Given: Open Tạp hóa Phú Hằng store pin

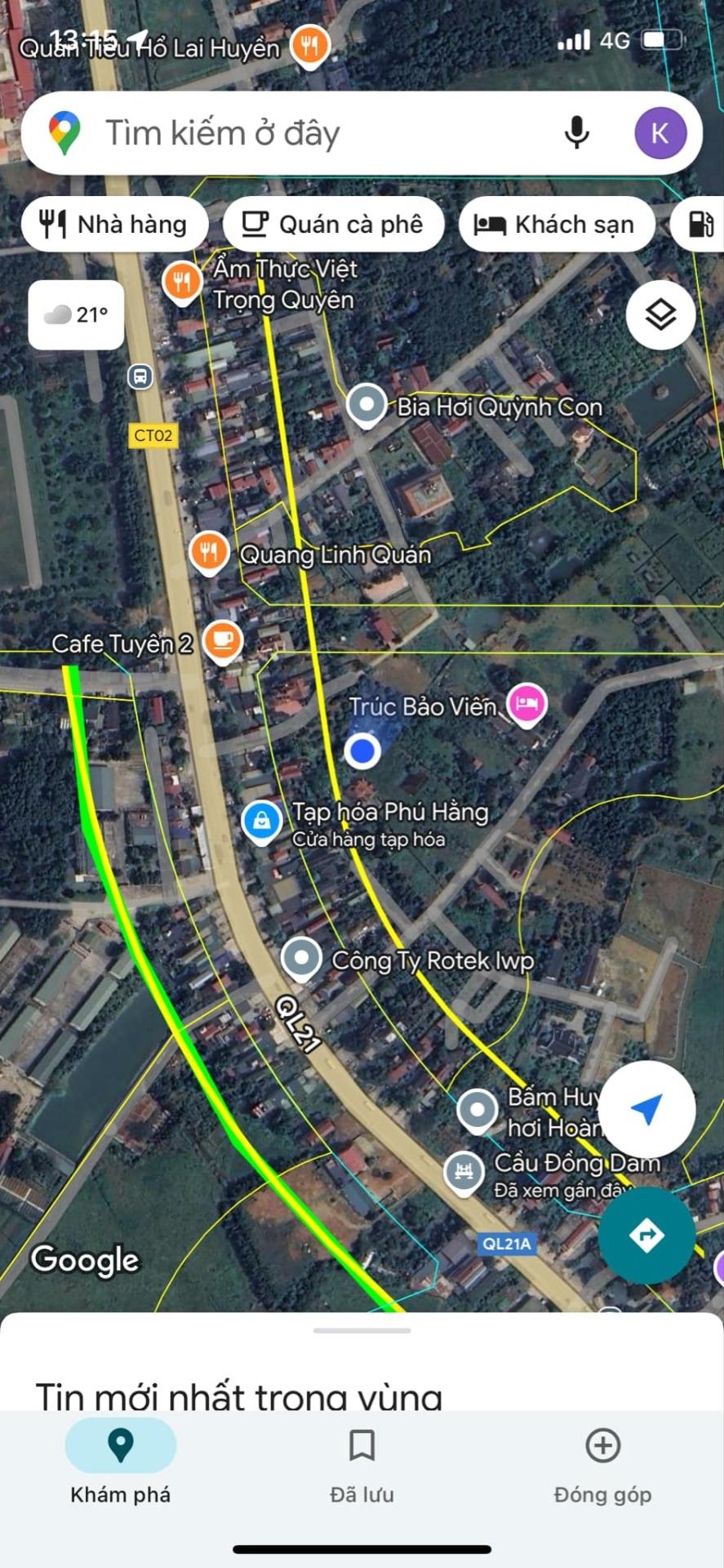Looking at the screenshot, I should click(x=262, y=821).
